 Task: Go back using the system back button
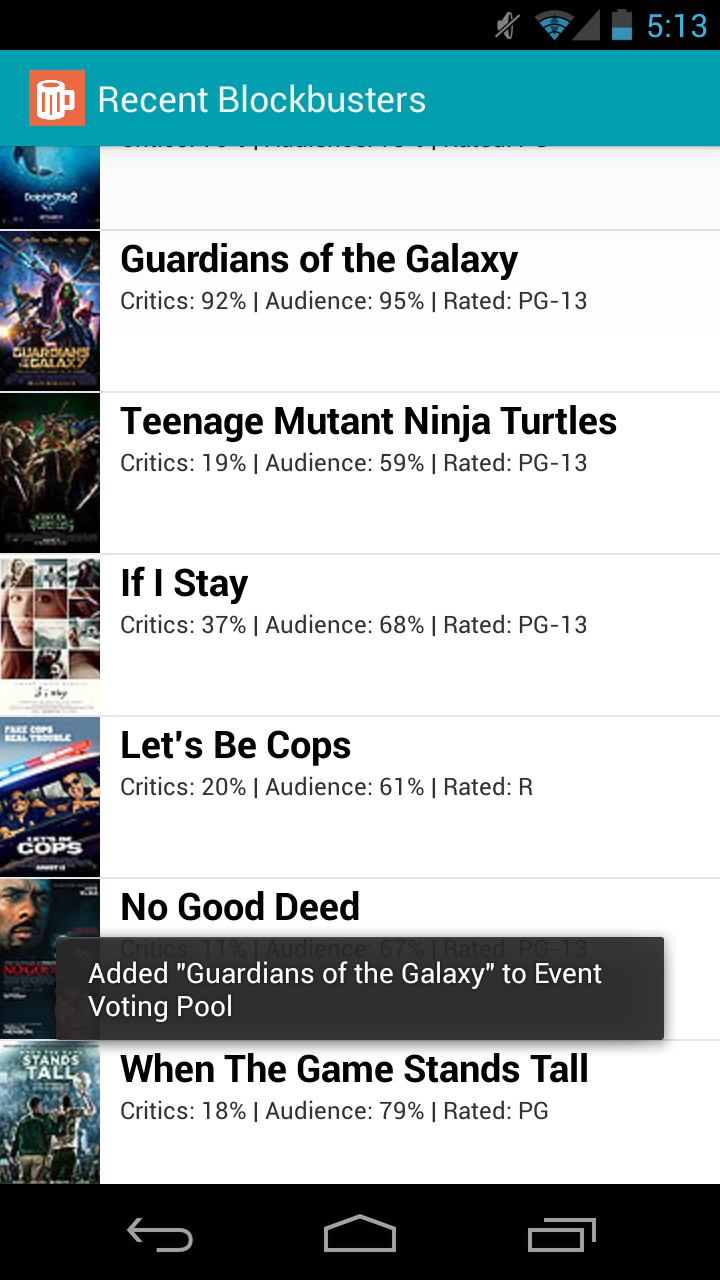pos(160,1234)
